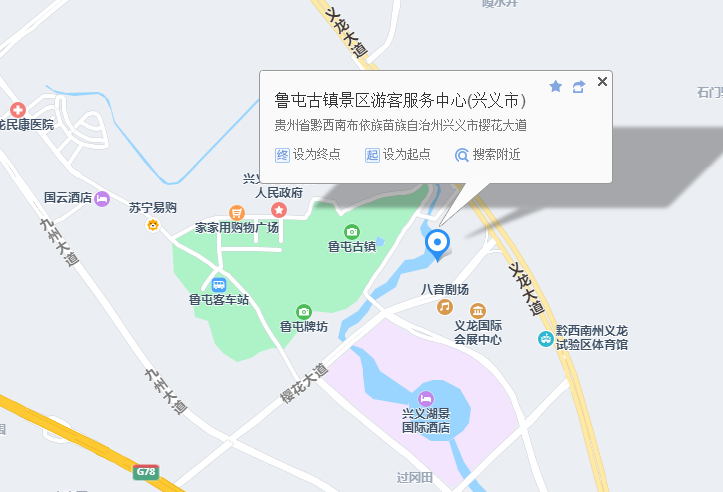
Task: Select the 鲁屯客车站 bus station marker
Action: tap(219, 285)
